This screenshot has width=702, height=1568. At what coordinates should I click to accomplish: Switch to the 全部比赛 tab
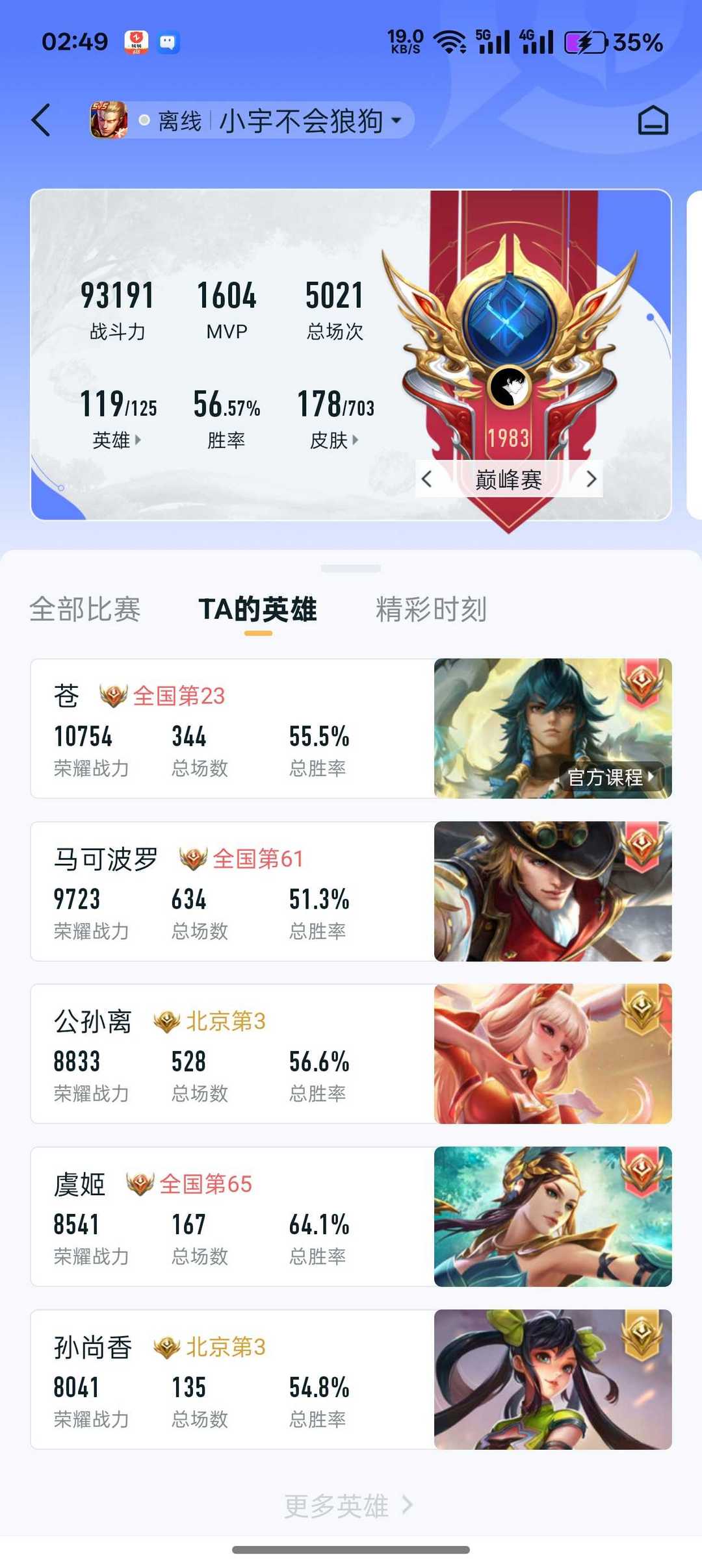85,610
